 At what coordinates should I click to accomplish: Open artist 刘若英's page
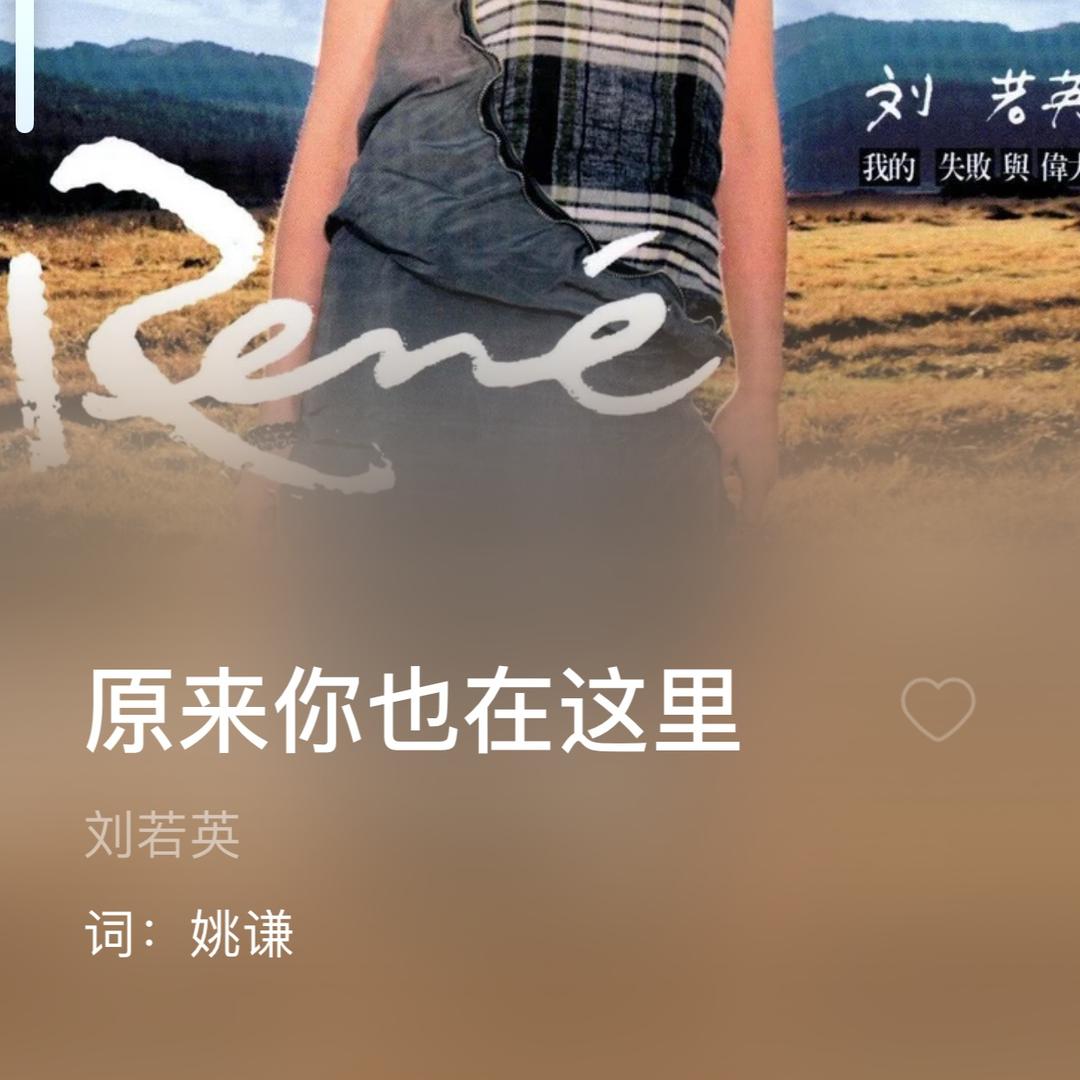pyautogui.click(x=162, y=835)
